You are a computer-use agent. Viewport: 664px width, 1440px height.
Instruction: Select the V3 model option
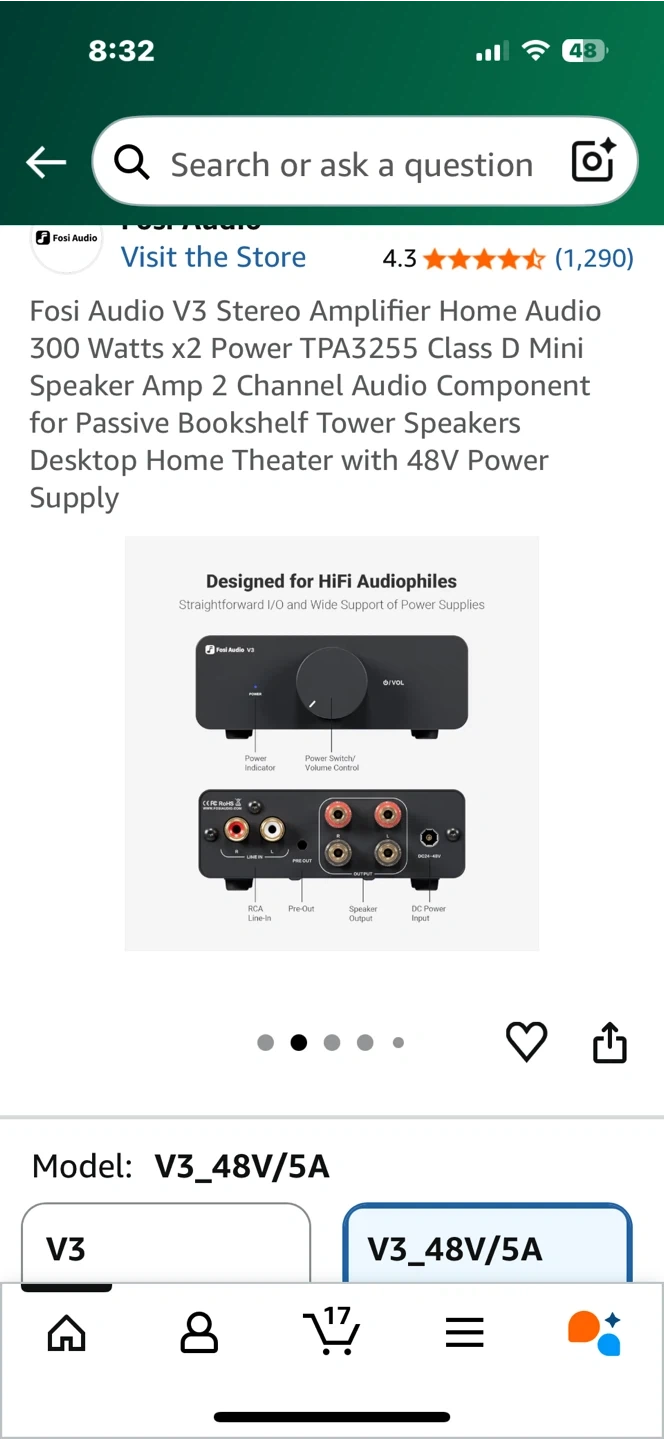pos(166,1246)
